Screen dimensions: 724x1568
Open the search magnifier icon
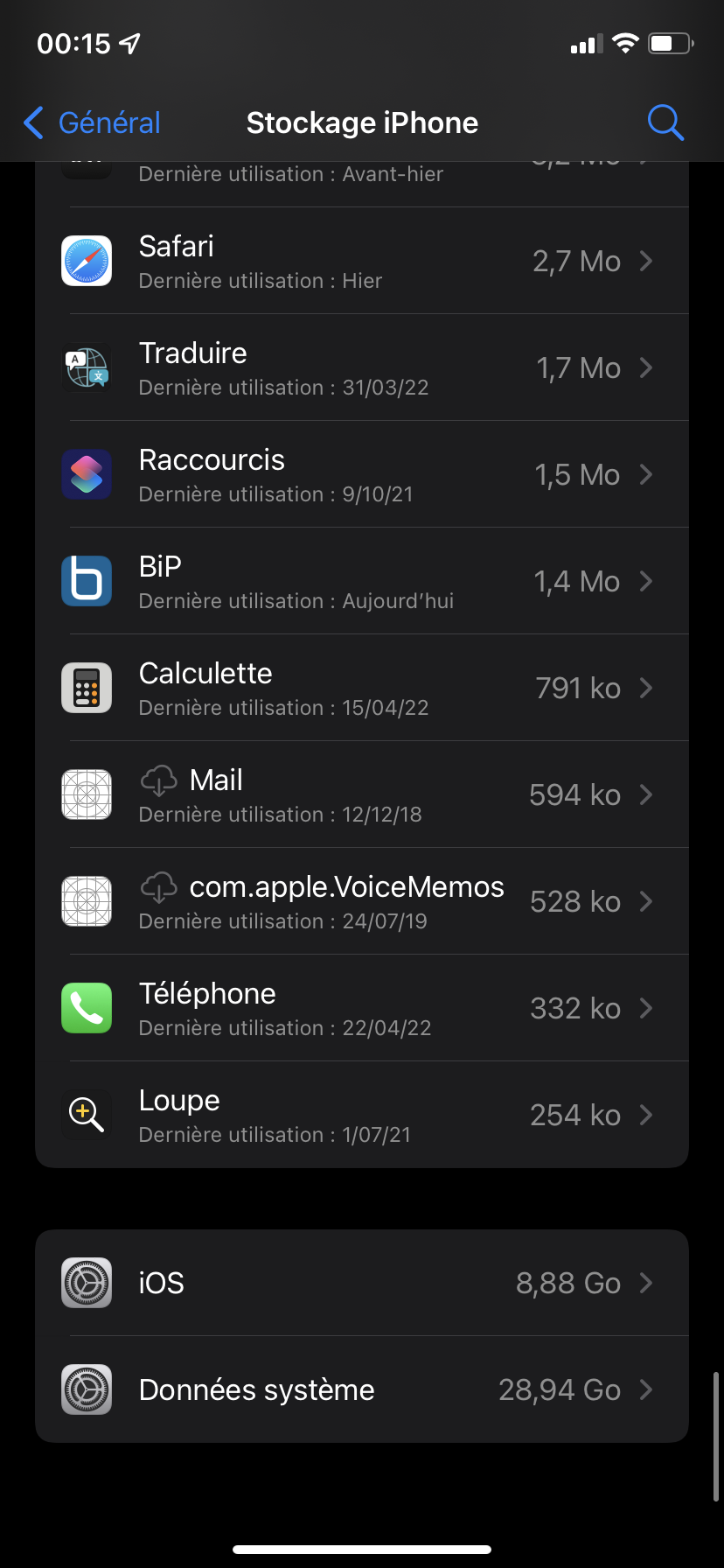[x=665, y=122]
